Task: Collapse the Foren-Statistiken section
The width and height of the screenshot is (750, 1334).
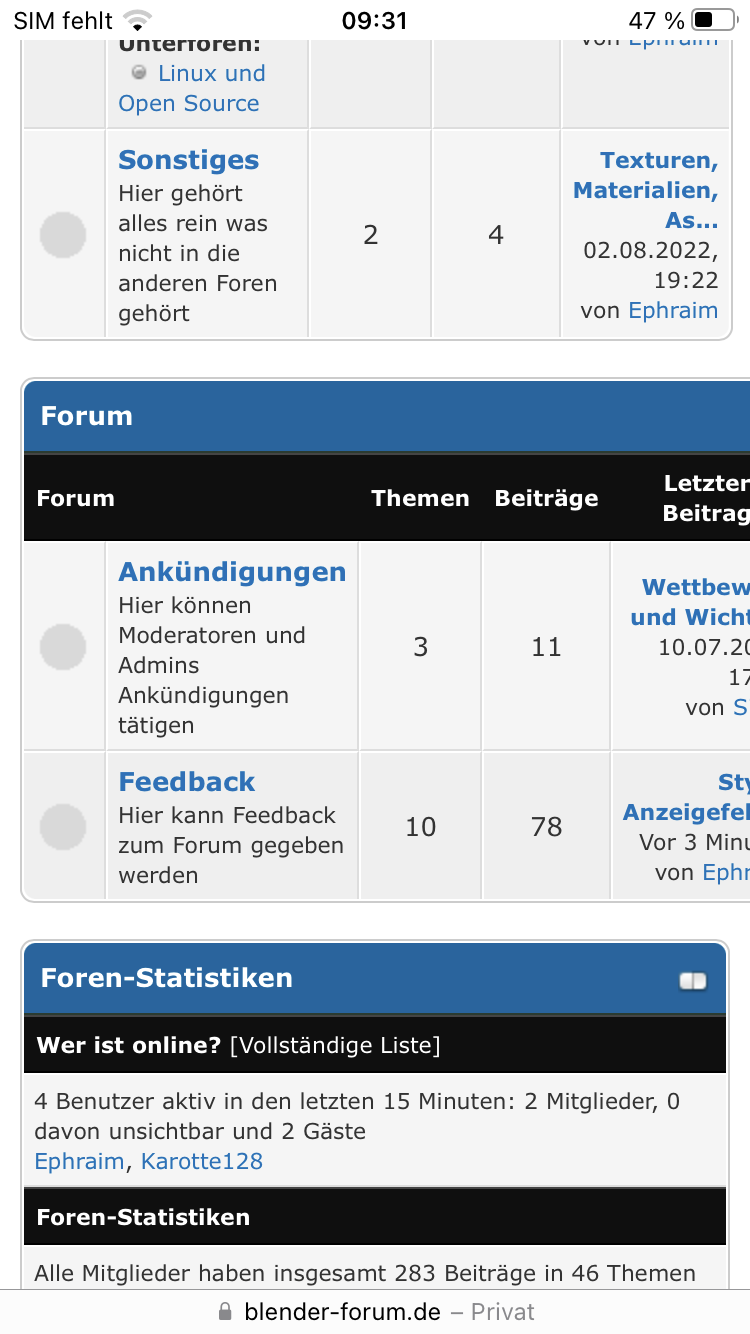Action: click(693, 981)
